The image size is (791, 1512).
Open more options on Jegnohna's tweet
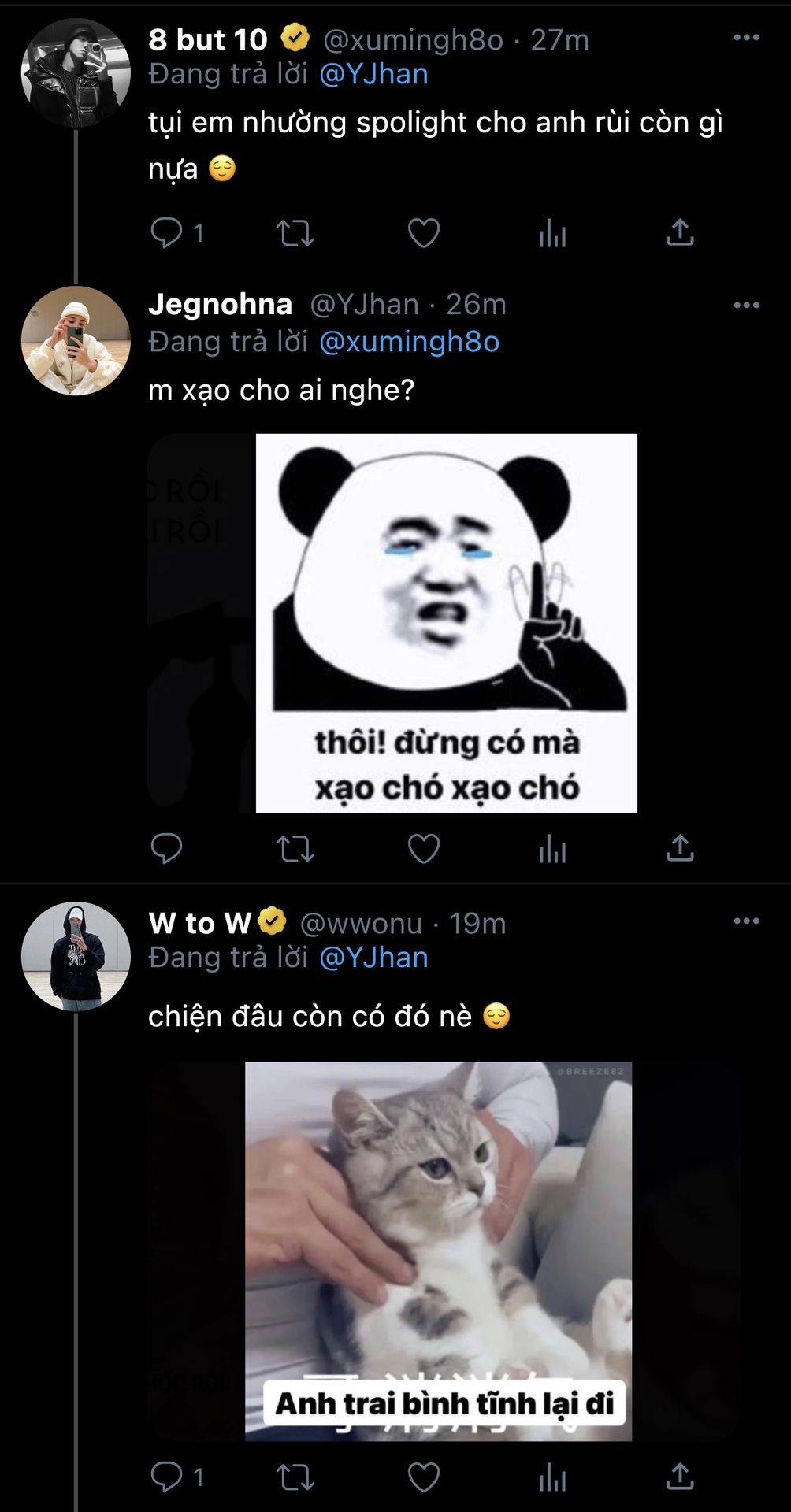(746, 305)
